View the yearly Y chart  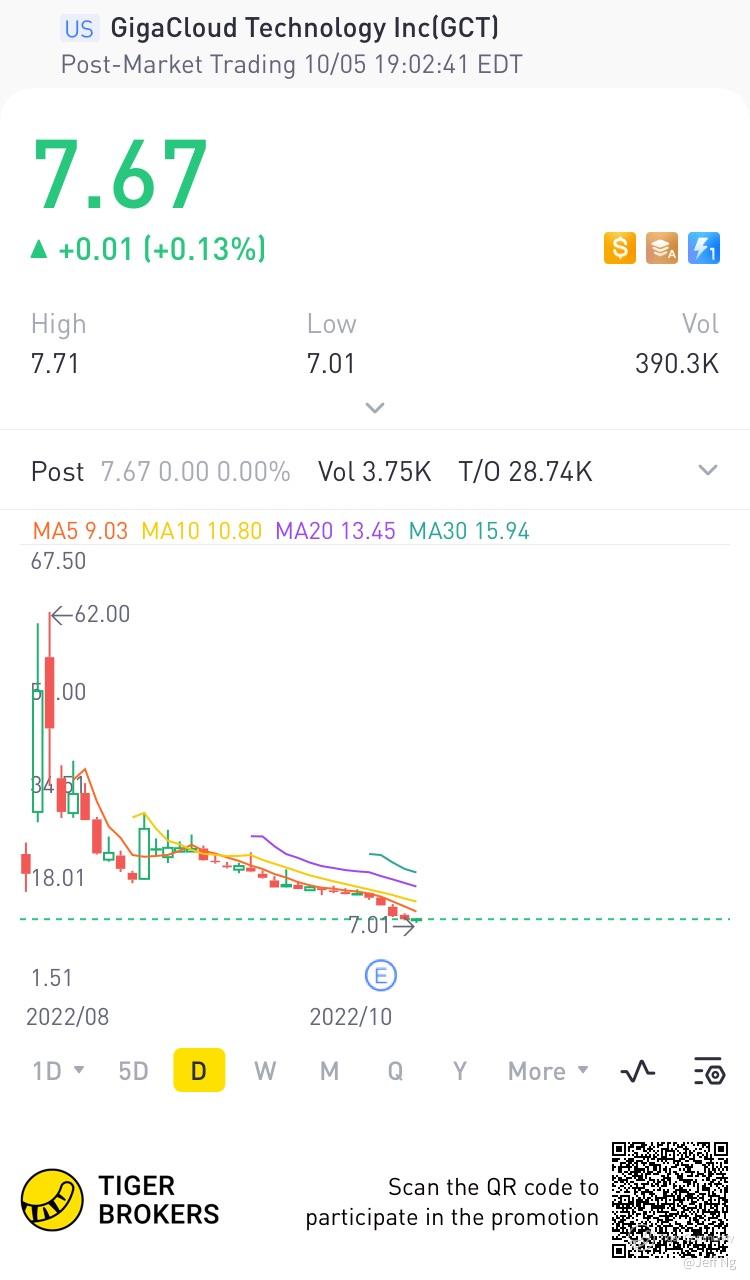pyautogui.click(x=460, y=1071)
